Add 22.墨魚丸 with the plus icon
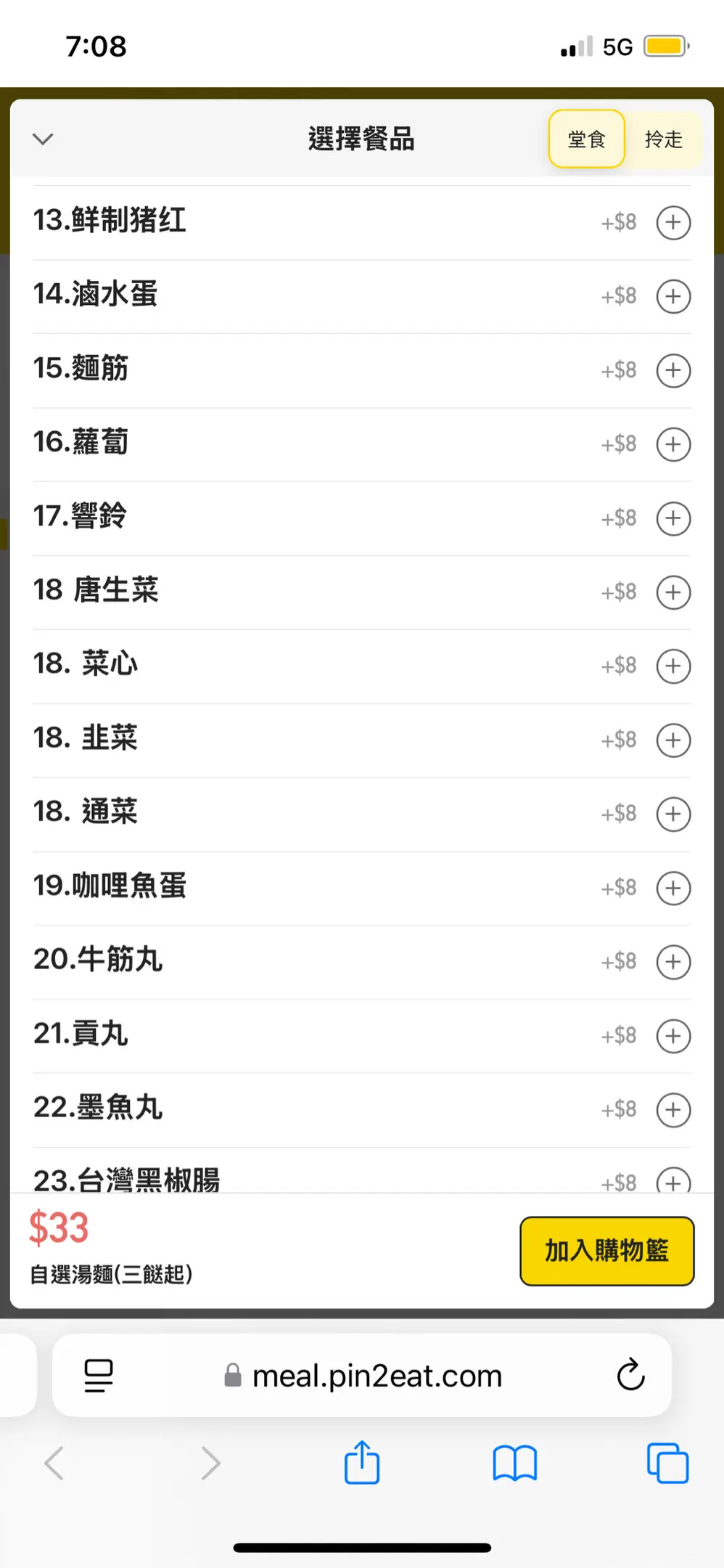 pos(673,1110)
